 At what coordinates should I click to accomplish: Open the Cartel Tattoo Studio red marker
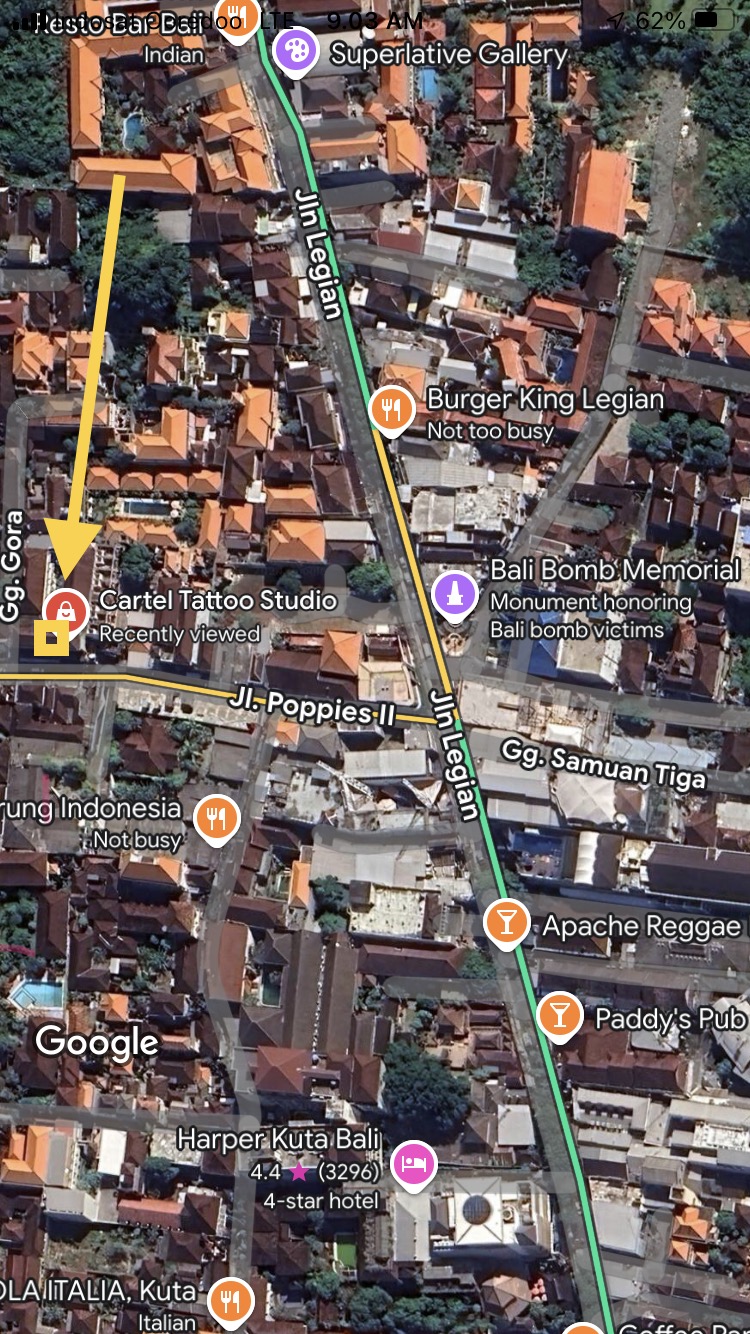66,608
